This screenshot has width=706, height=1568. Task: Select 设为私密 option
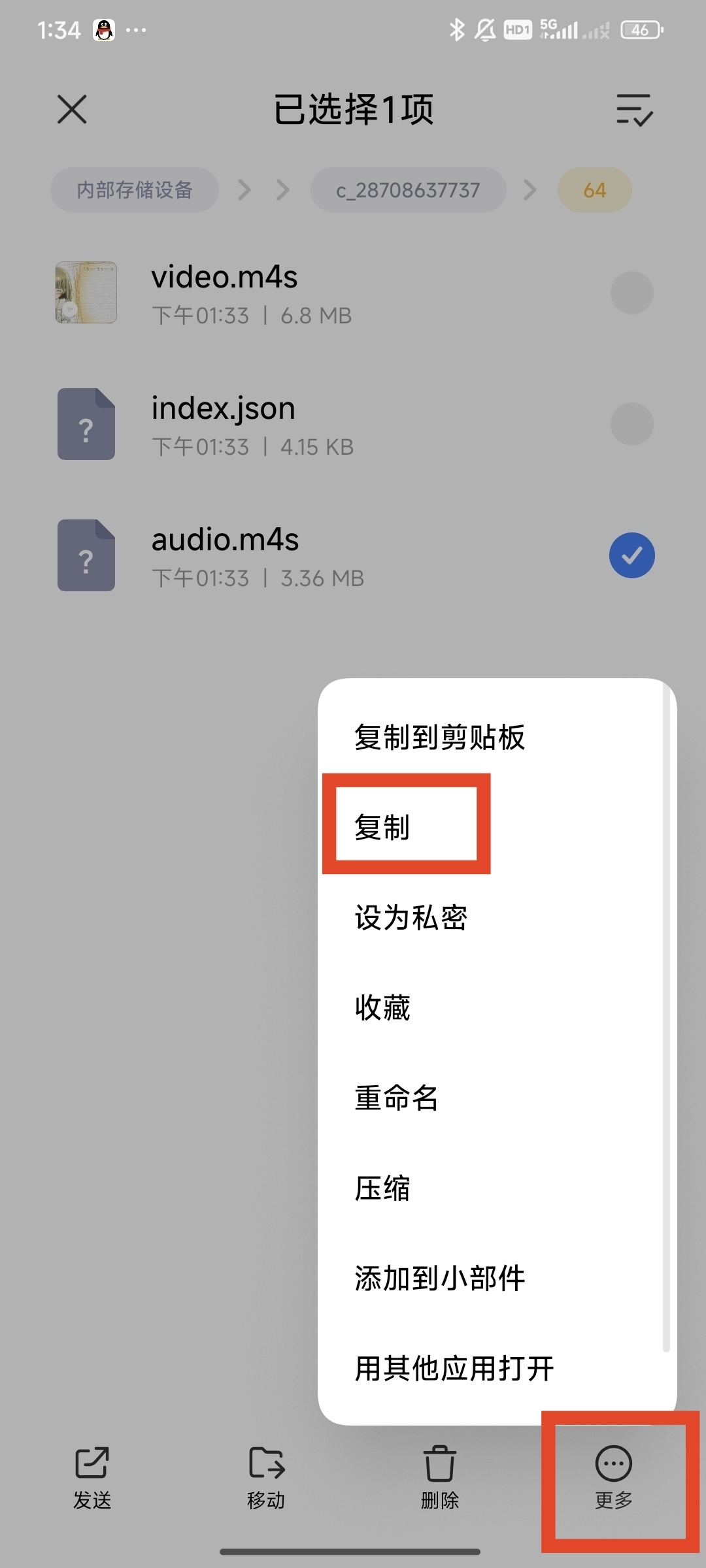pyautogui.click(x=411, y=917)
